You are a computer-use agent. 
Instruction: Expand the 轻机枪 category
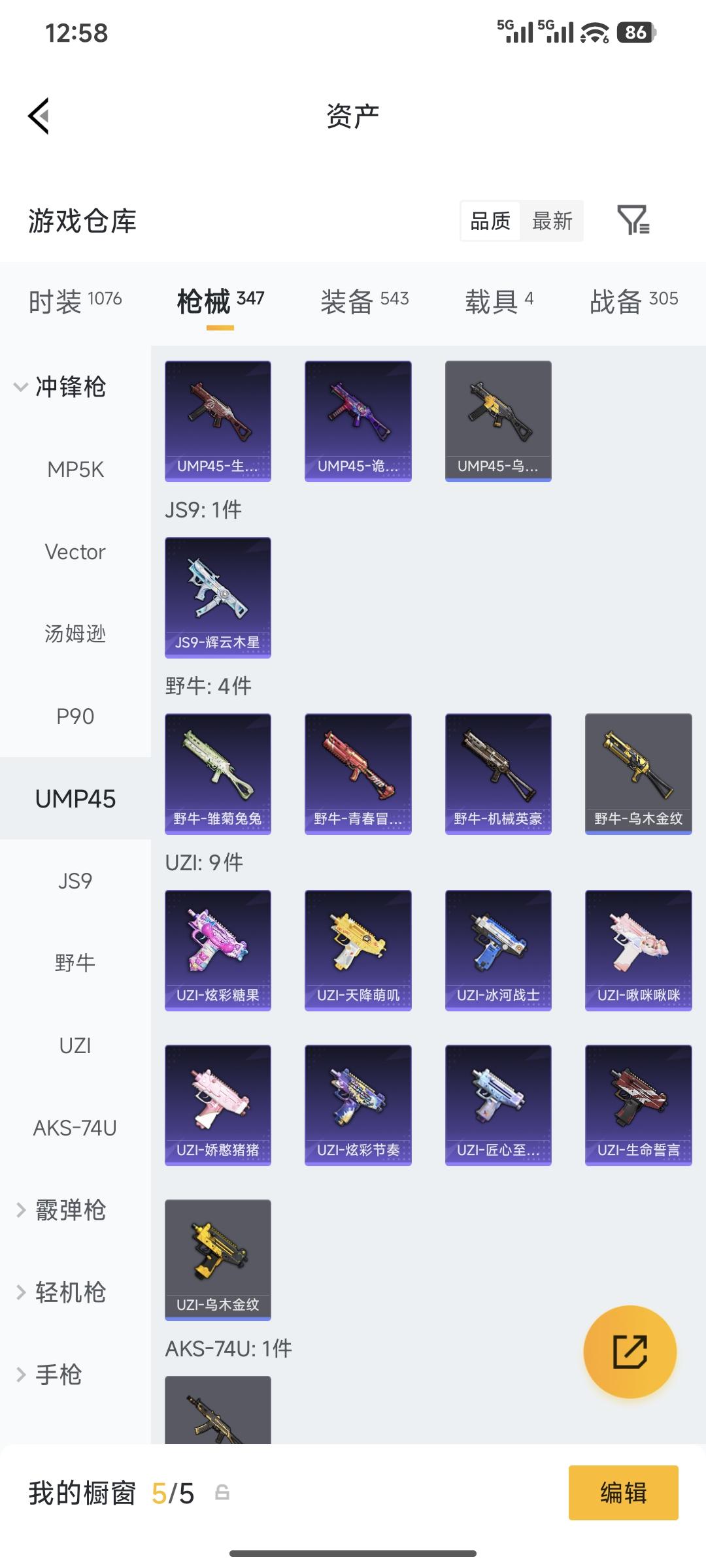coord(62,1292)
